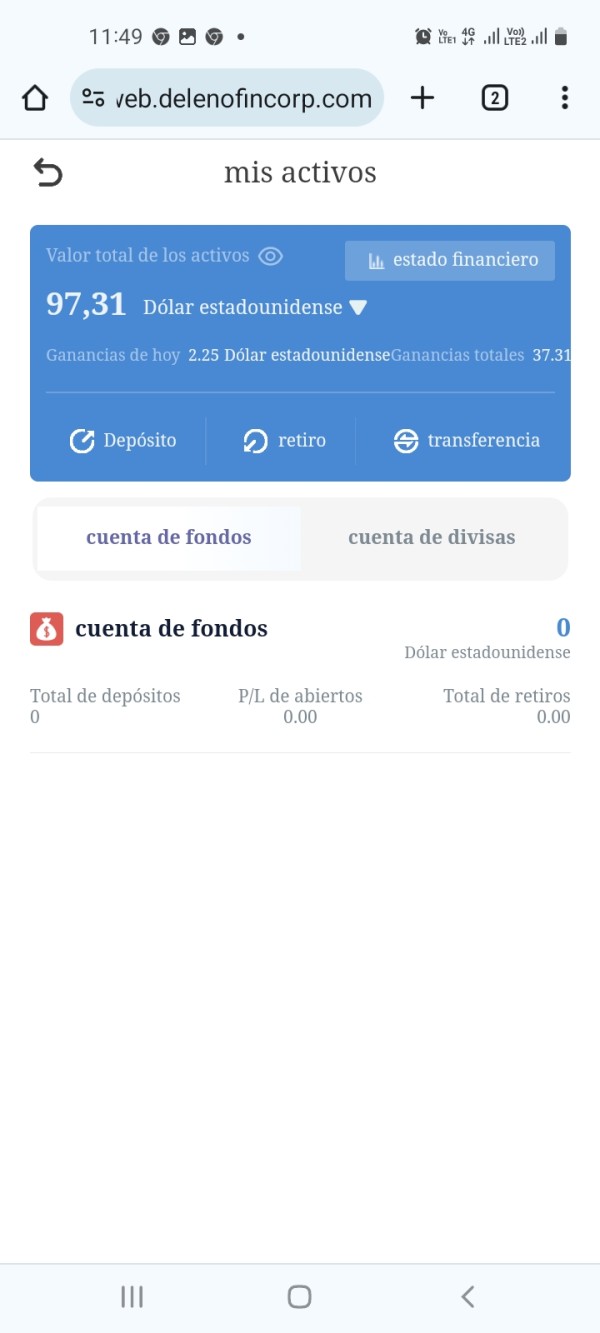
Task: Hide total asset value with eye icon
Action: [x=270, y=256]
